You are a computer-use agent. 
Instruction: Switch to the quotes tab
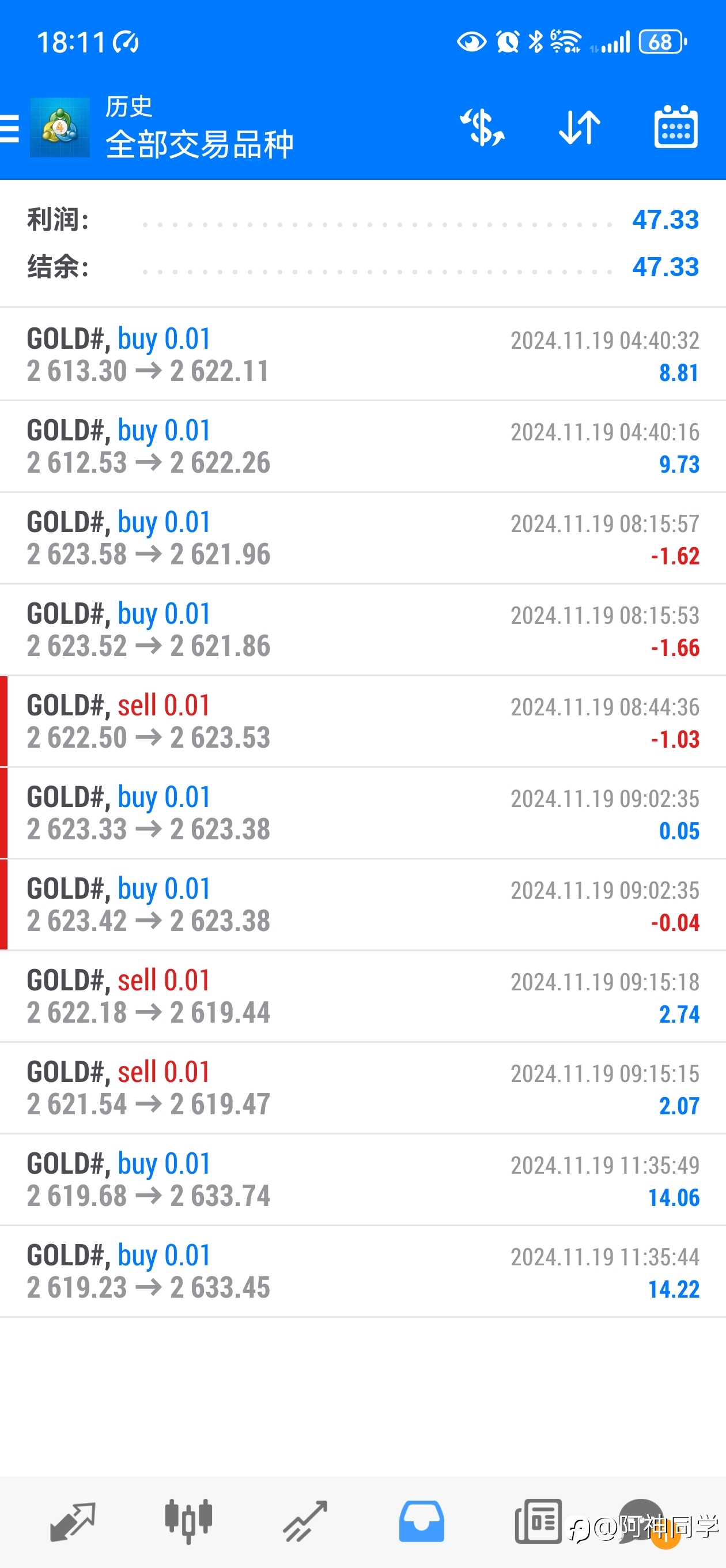(73, 1521)
